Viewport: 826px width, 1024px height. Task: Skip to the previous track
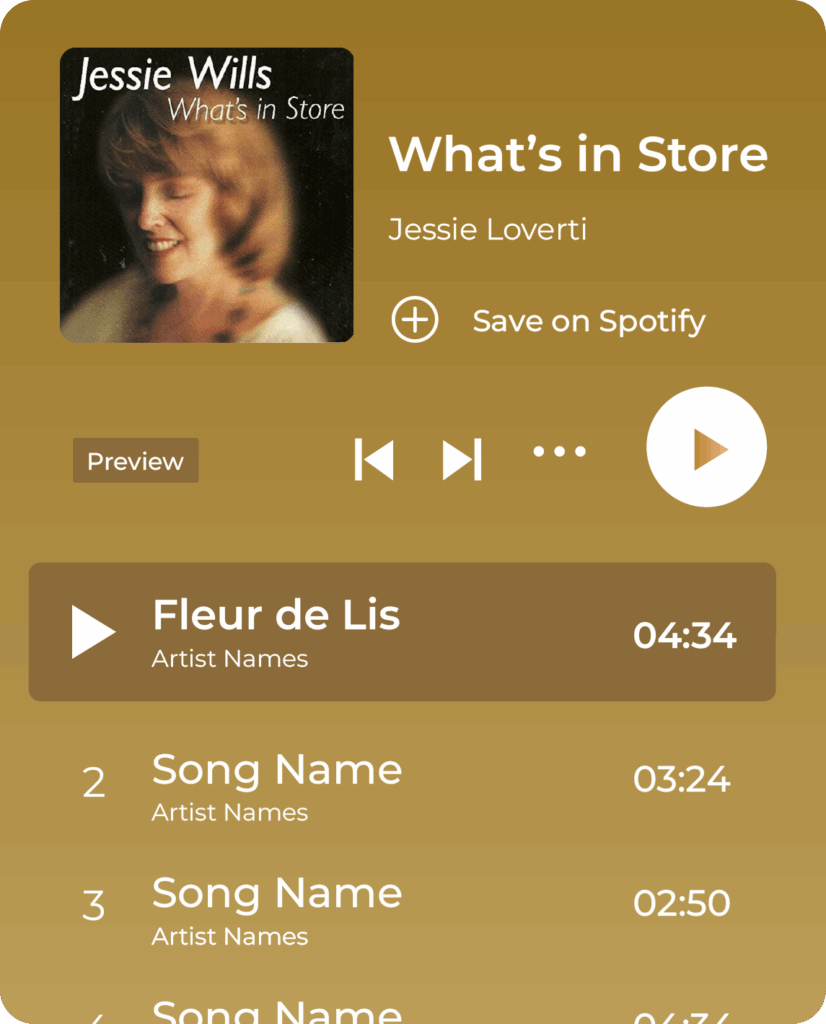(374, 459)
